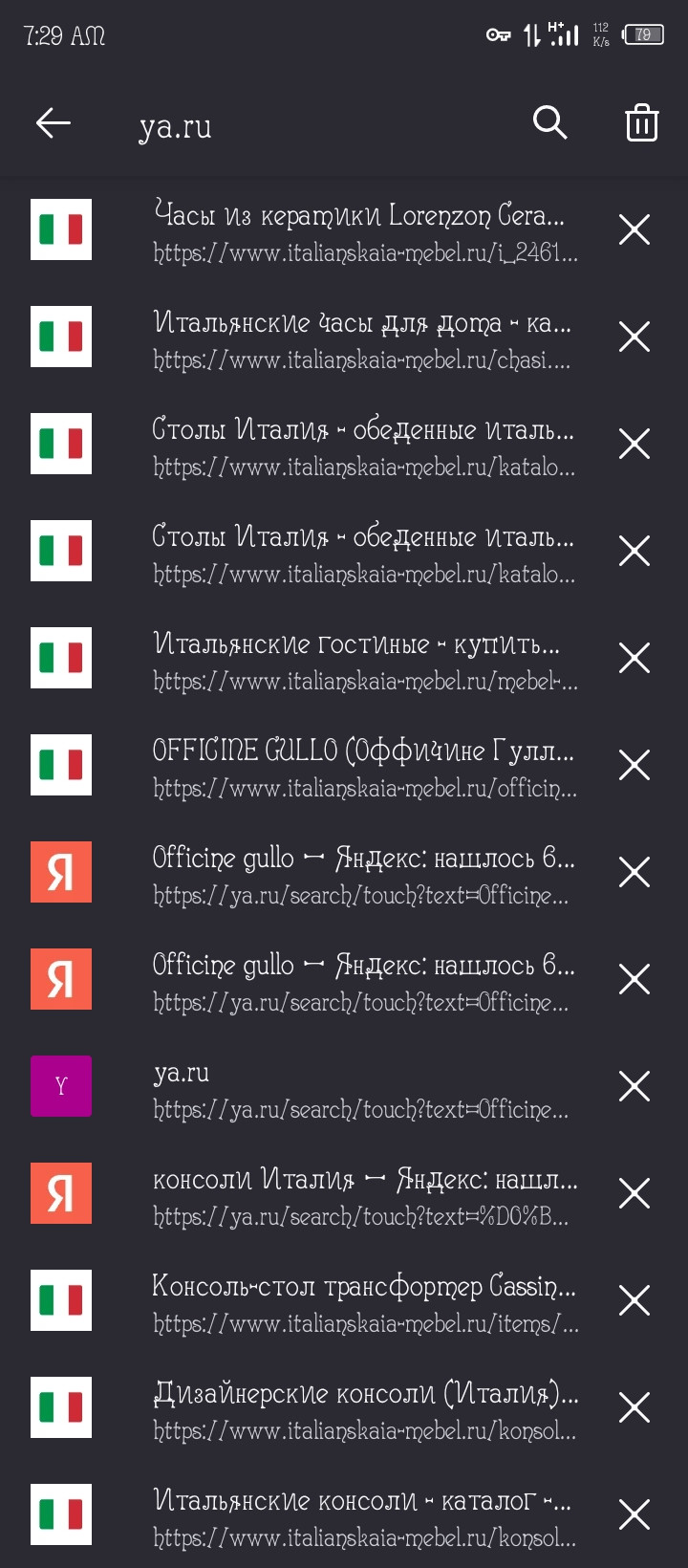Remove the ya.ru purple Y entry
Image resolution: width=688 pixels, height=1568 pixels.
click(634, 1086)
